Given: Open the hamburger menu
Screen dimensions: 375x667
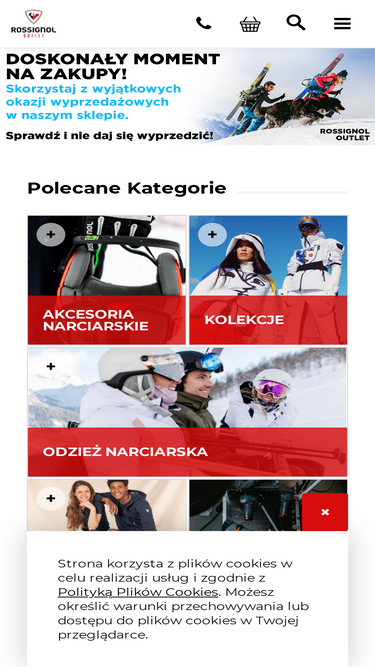Looking at the screenshot, I should click(342, 23).
